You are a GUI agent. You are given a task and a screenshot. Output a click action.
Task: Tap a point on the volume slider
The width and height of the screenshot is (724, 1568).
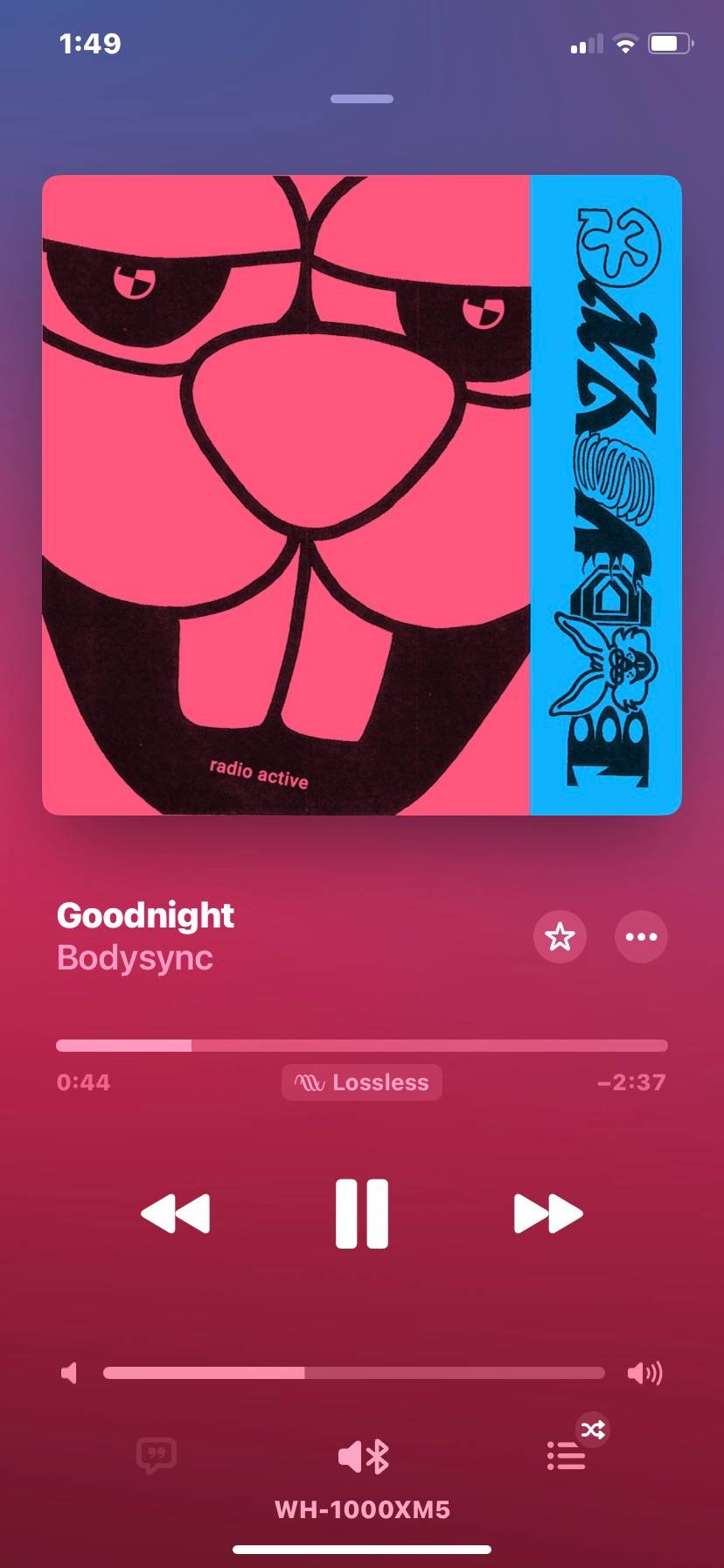click(354, 1373)
